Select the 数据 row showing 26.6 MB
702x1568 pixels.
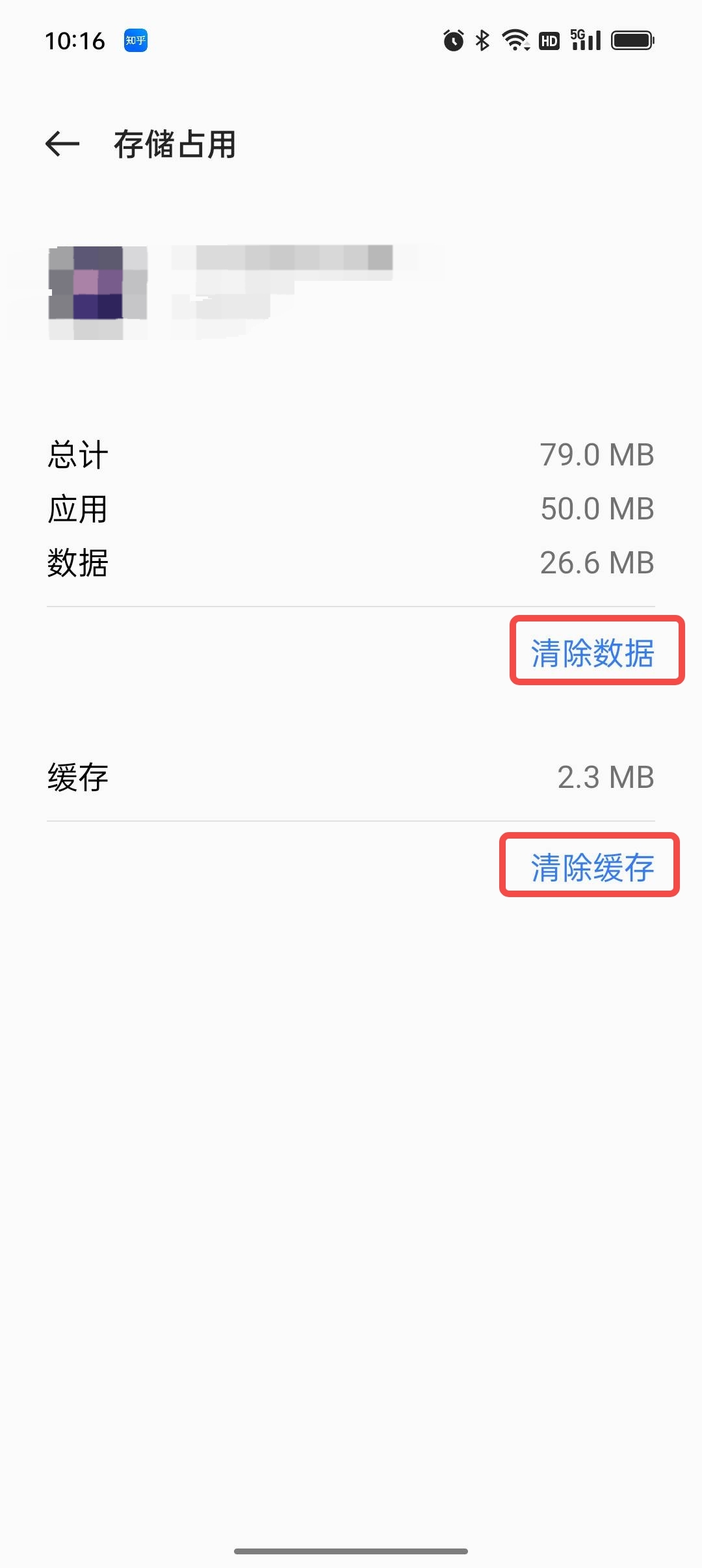click(351, 564)
